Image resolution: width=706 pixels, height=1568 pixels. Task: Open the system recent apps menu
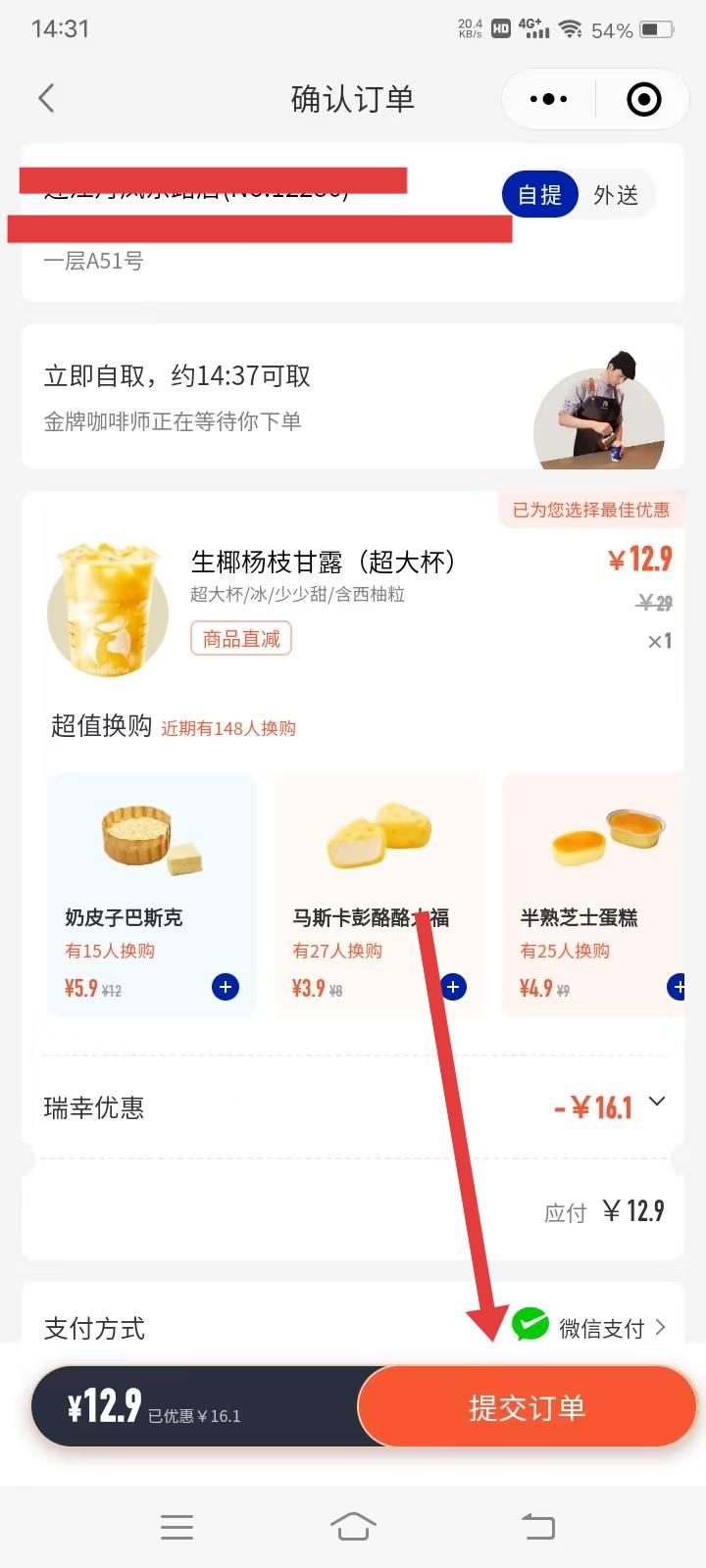tap(176, 1526)
